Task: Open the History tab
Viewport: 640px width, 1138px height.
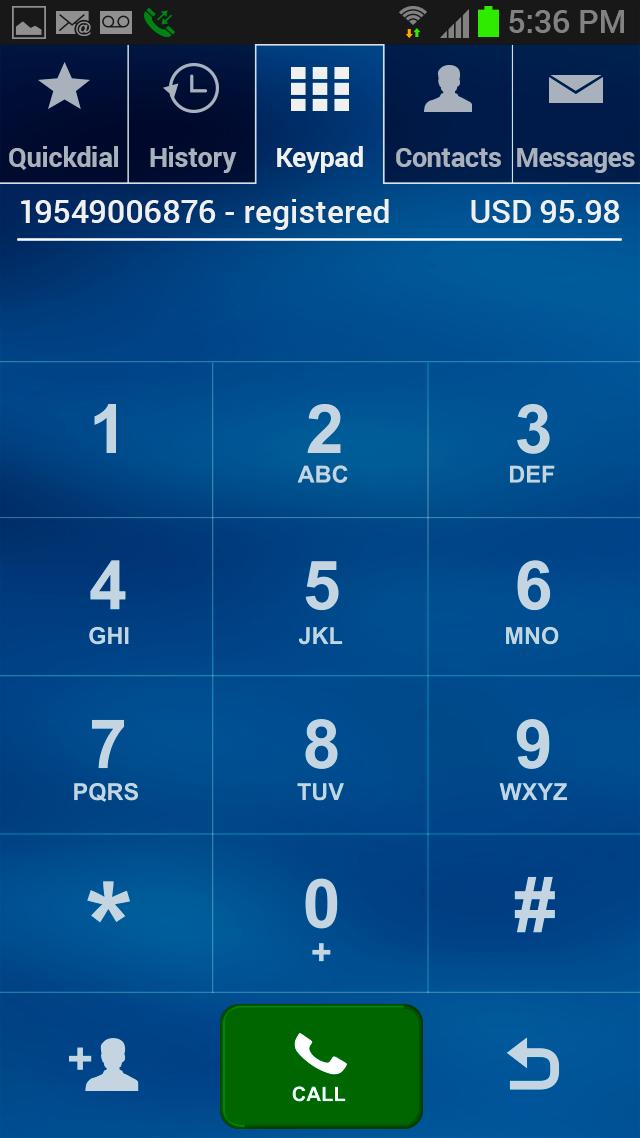Action: (192, 114)
